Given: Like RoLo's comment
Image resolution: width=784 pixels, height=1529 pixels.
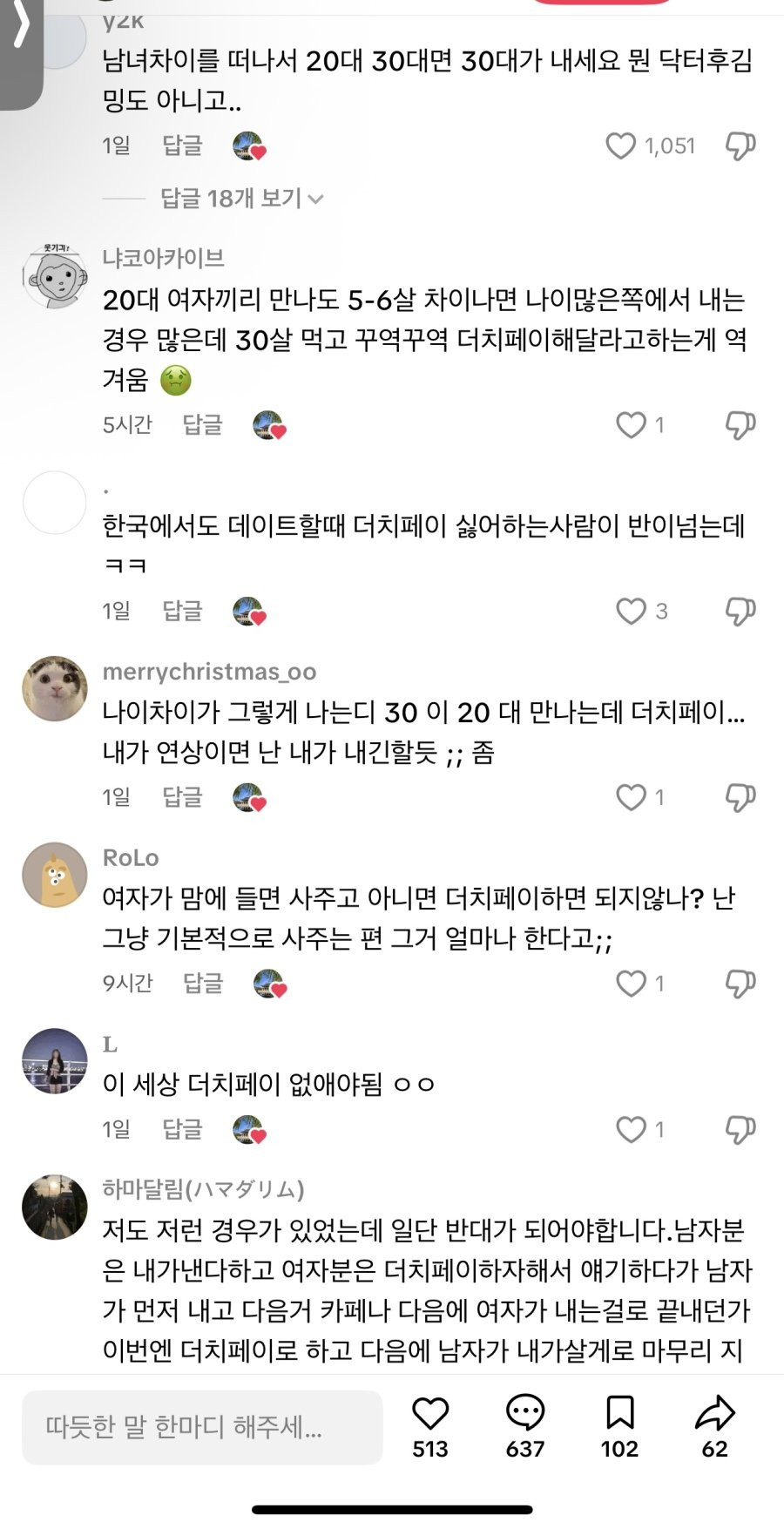Looking at the screenshot, I should tap(630, 983).
